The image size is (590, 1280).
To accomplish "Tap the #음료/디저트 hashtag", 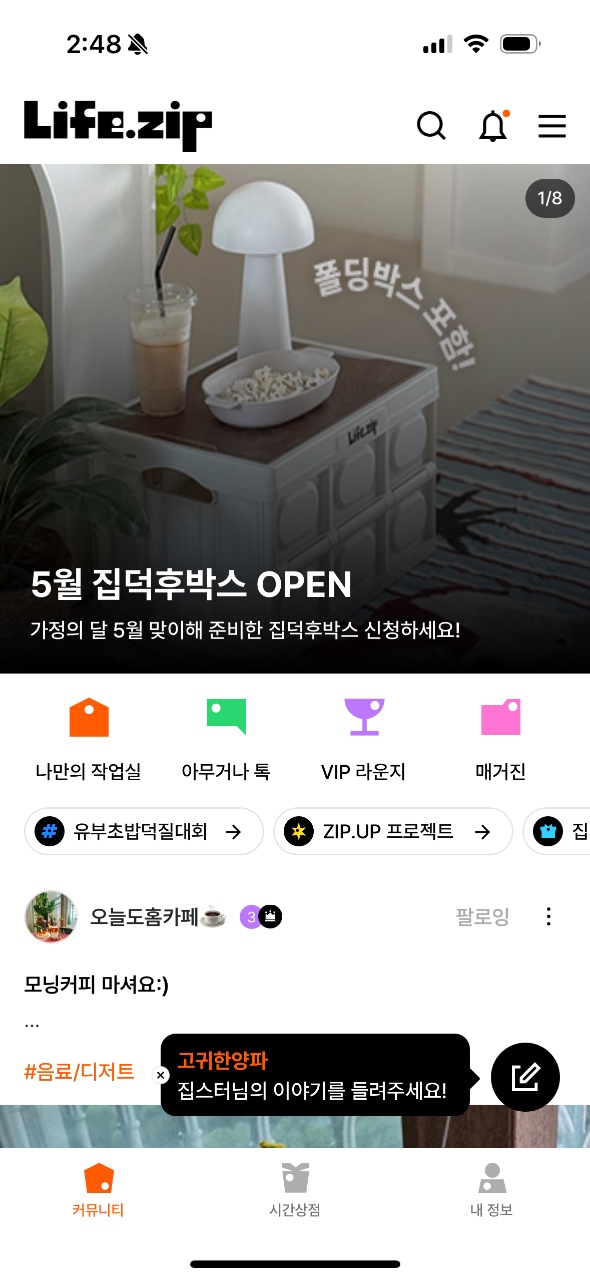I will (x=79, y=1072).
